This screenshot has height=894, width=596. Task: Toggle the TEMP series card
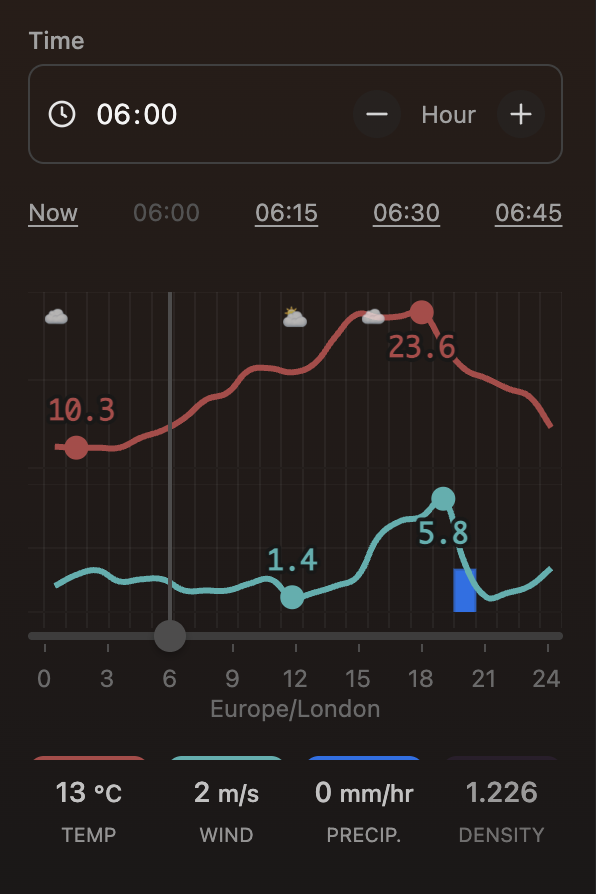coord(89,804)
